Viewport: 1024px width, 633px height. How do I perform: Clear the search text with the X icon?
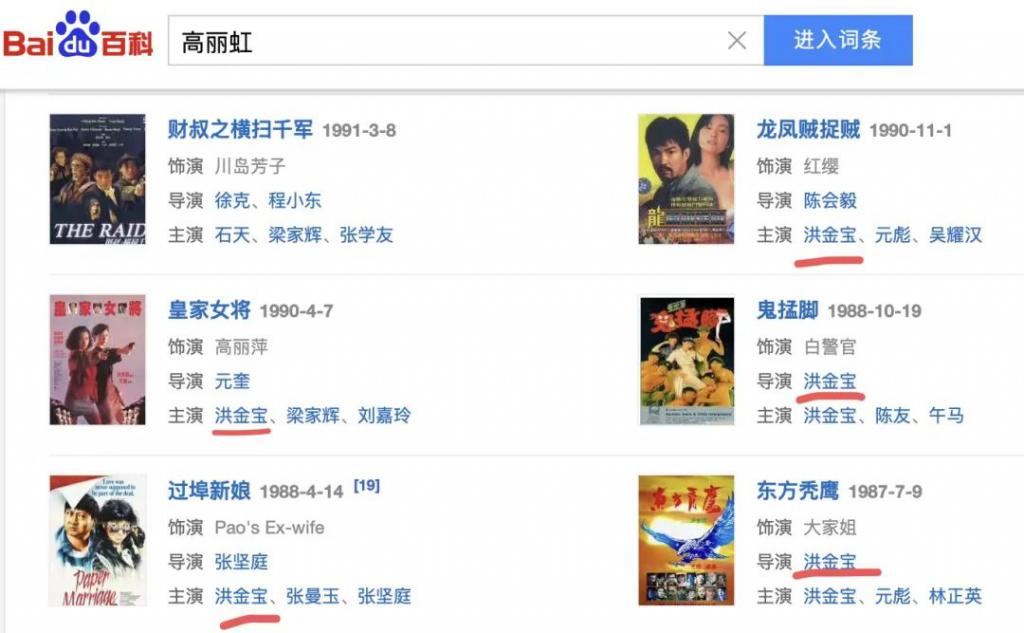click(x=736, y=41)
